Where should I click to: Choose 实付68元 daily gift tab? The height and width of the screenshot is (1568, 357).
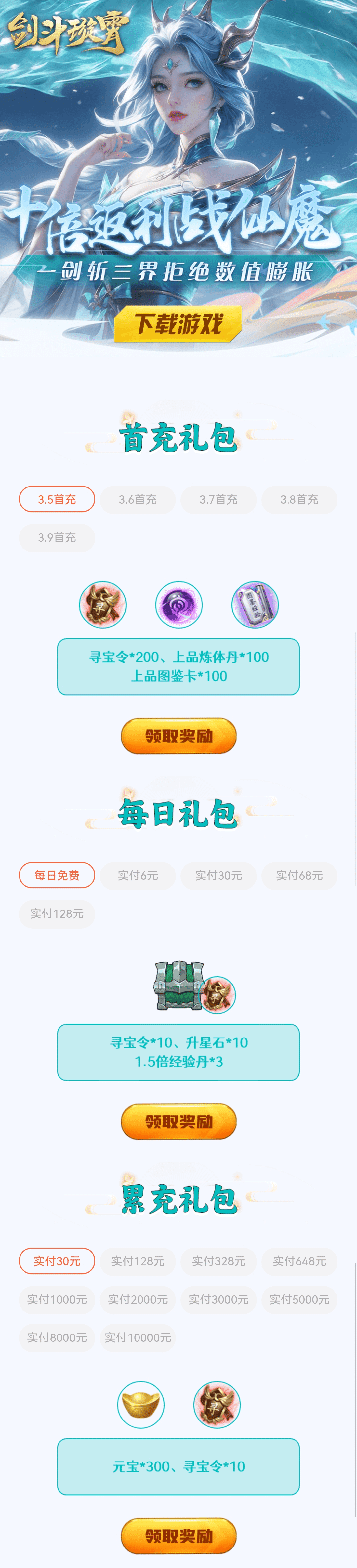[299, 875]
